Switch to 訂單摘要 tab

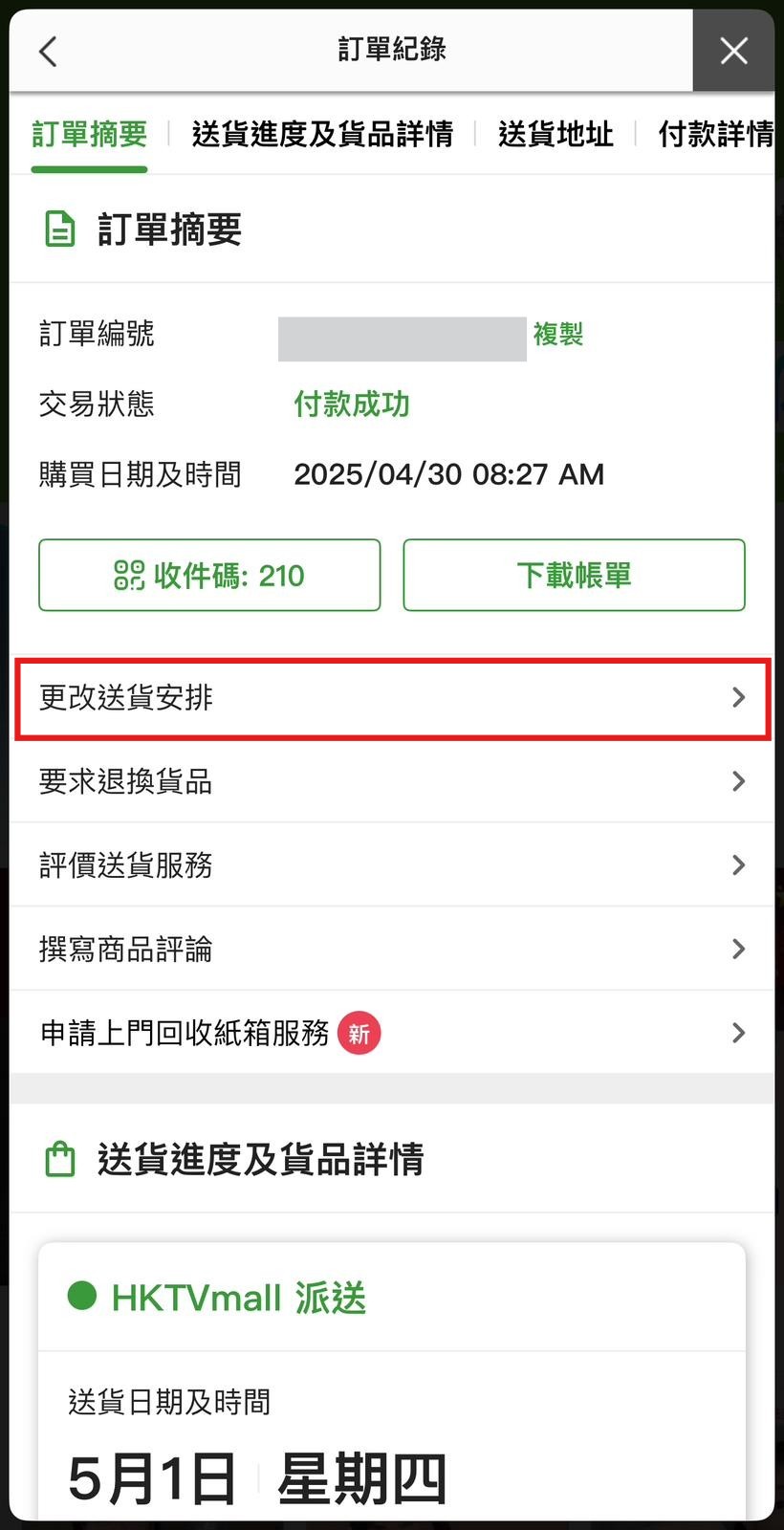[89, 135]
